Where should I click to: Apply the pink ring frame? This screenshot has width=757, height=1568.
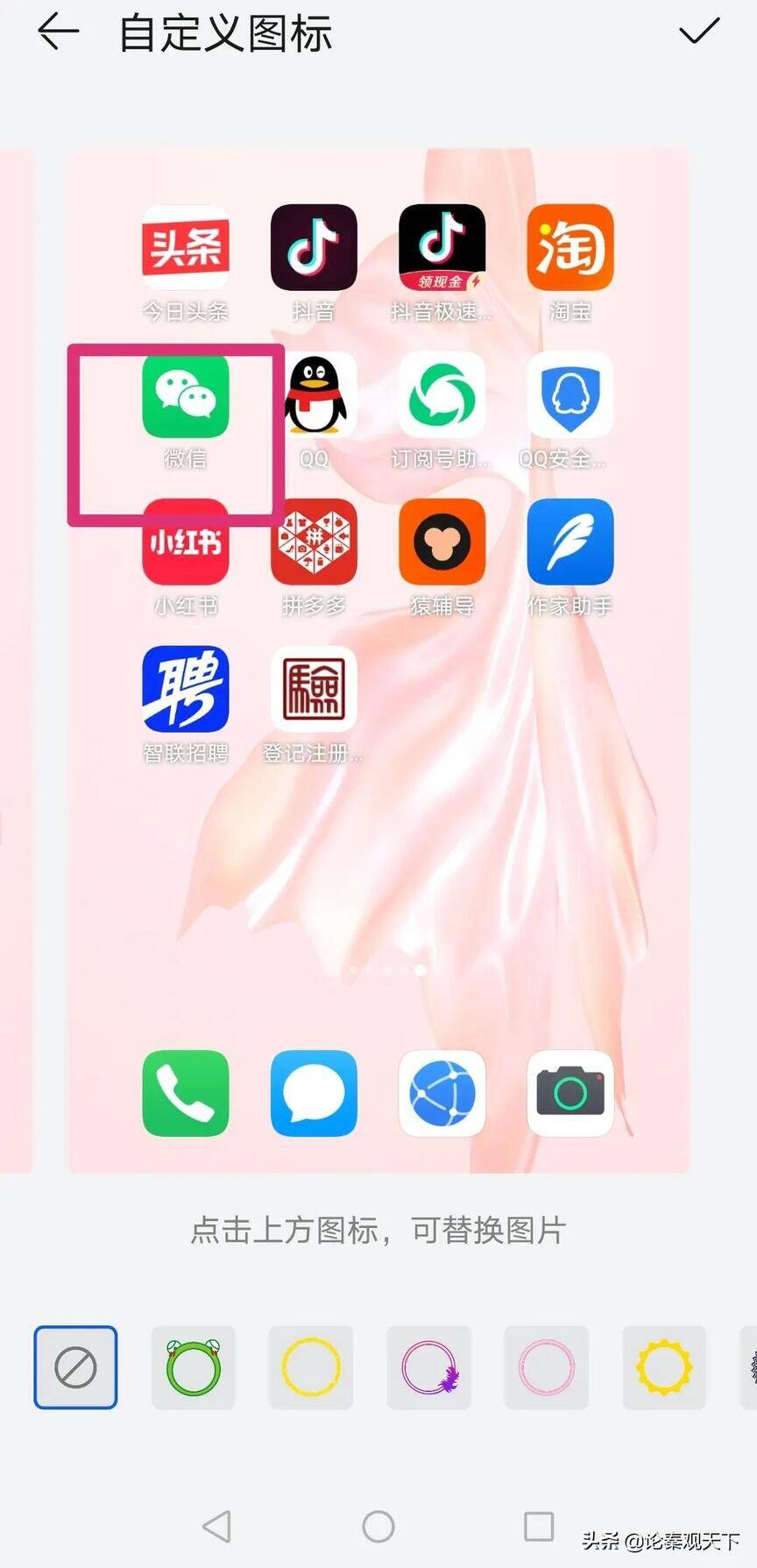pyautogui.click(x=547, y=1367)
